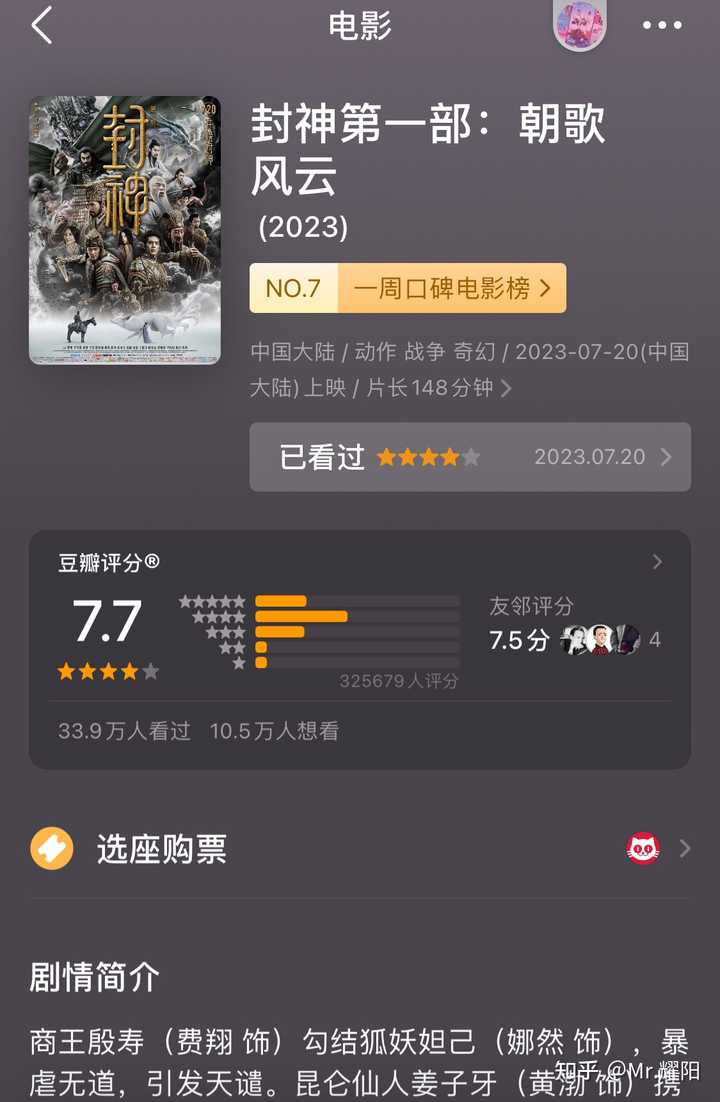Open the 豆瓣评分 rating details card
The height and width of the screenshot is (1102, 720).
coord(360,563)
